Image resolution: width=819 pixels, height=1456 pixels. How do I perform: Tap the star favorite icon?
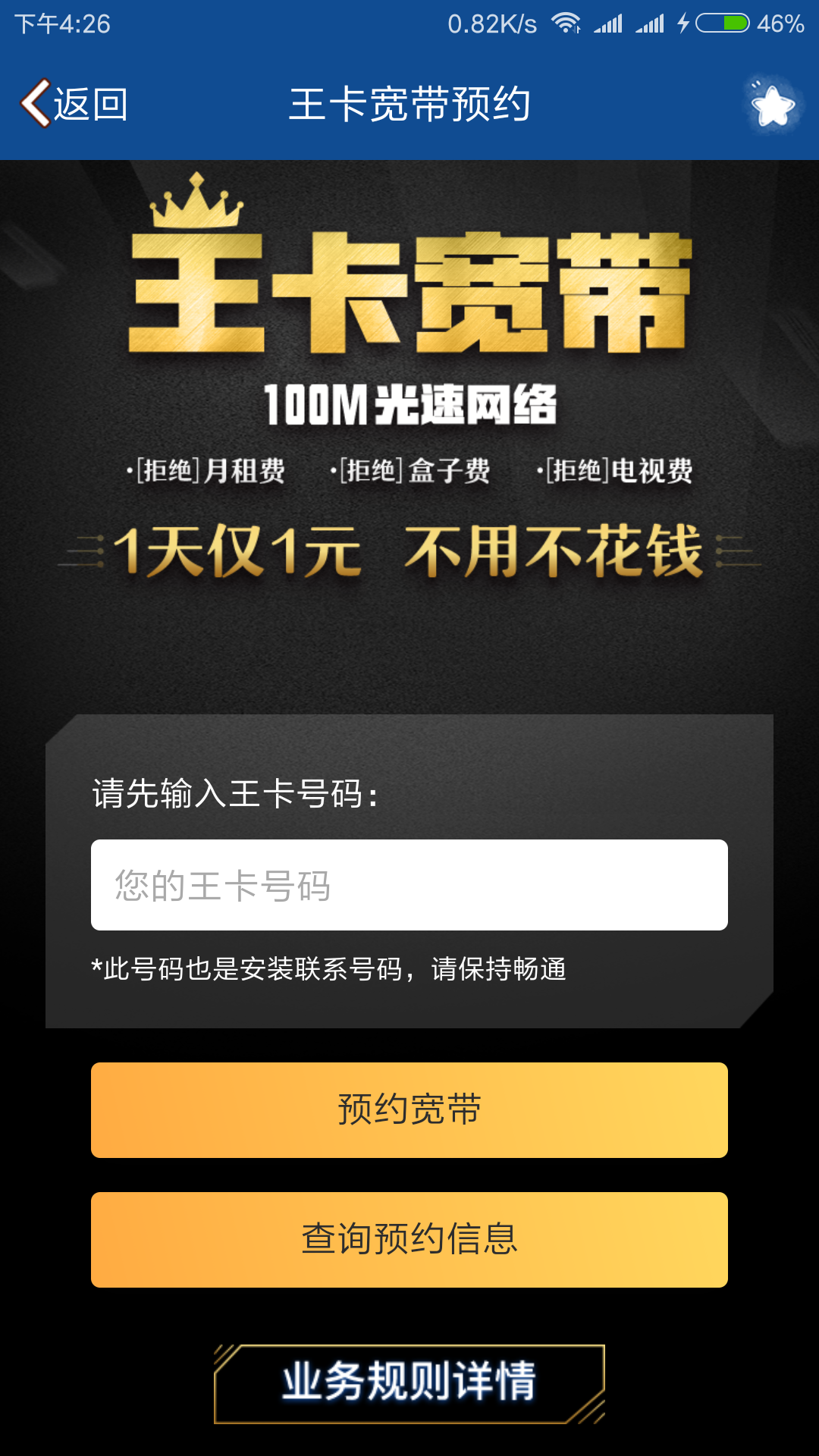[772, 105]
